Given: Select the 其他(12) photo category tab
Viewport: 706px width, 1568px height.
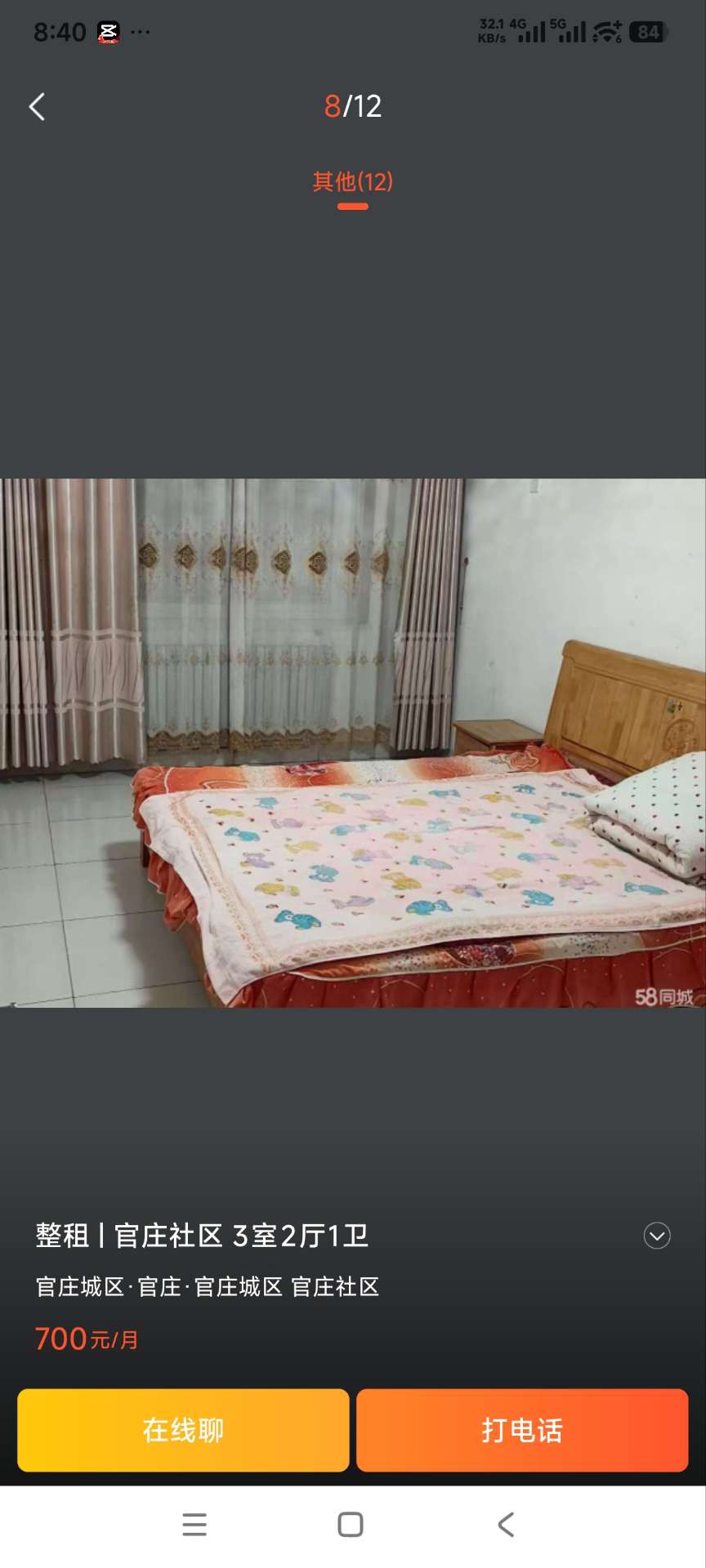Looking at the screenshot, I should (x=352, y=182).
